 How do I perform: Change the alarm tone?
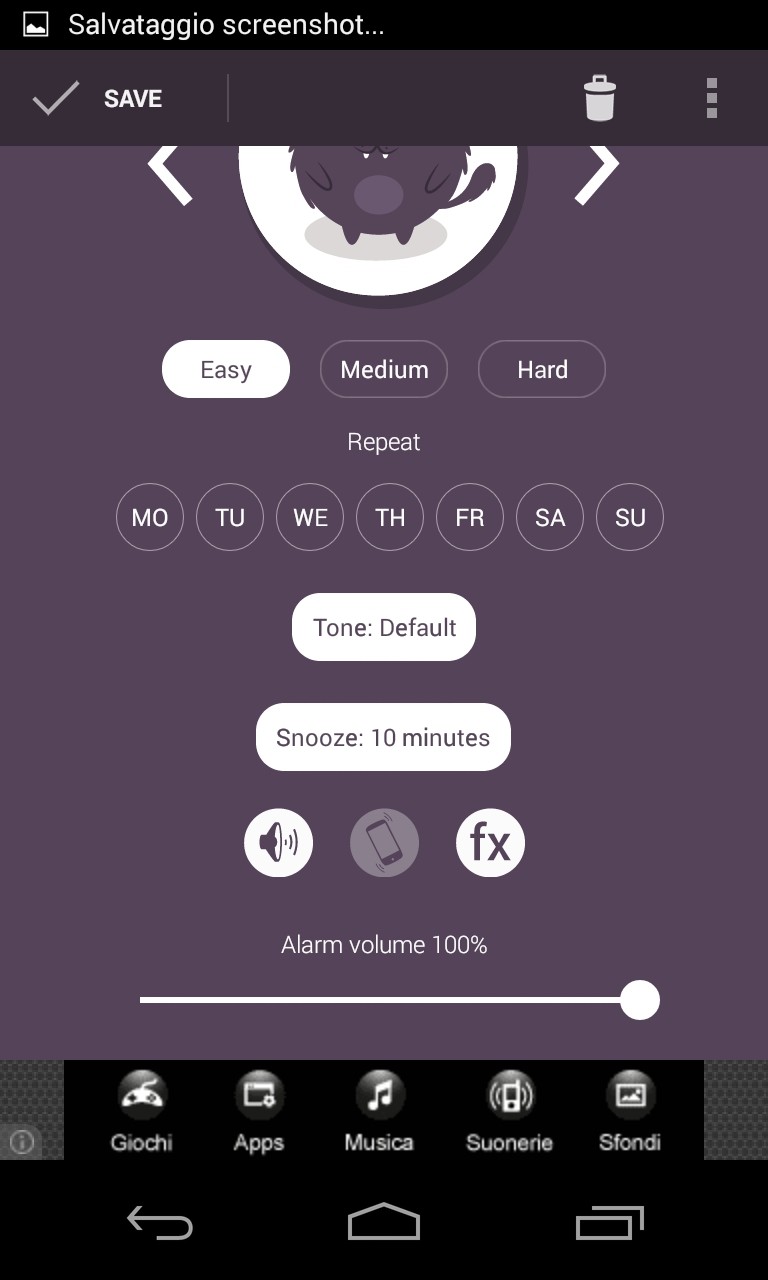click(x=384, y=627)
